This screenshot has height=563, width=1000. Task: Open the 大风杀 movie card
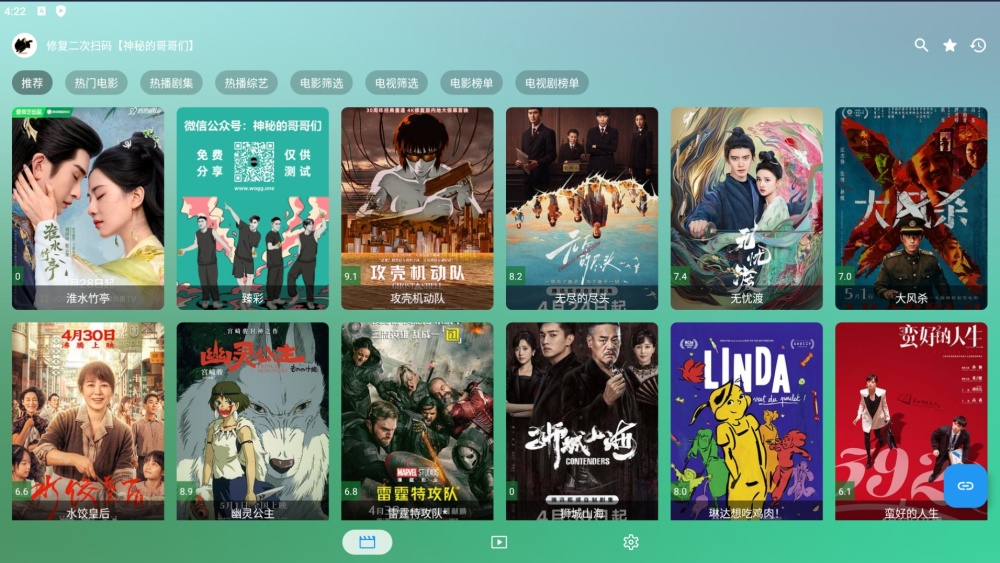click(911, 208)
